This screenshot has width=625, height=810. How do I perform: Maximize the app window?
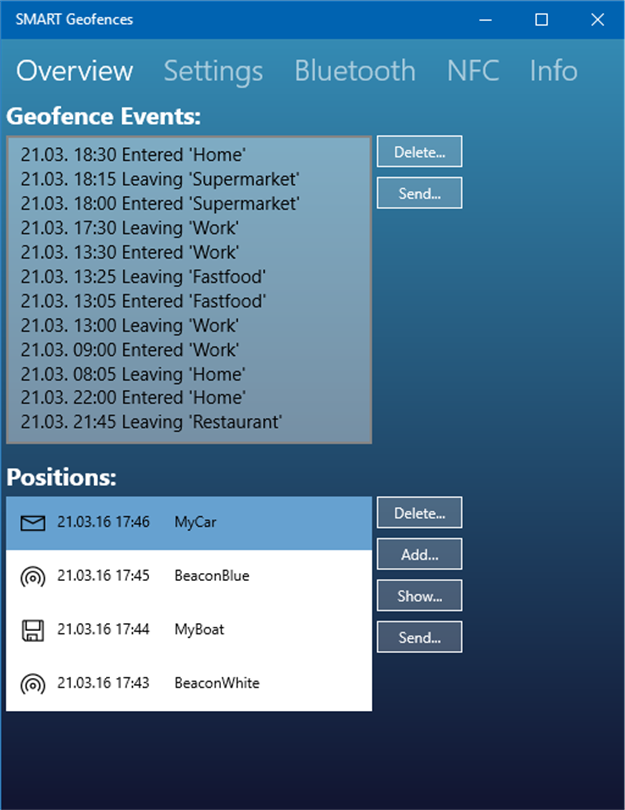tap(541, 19)
